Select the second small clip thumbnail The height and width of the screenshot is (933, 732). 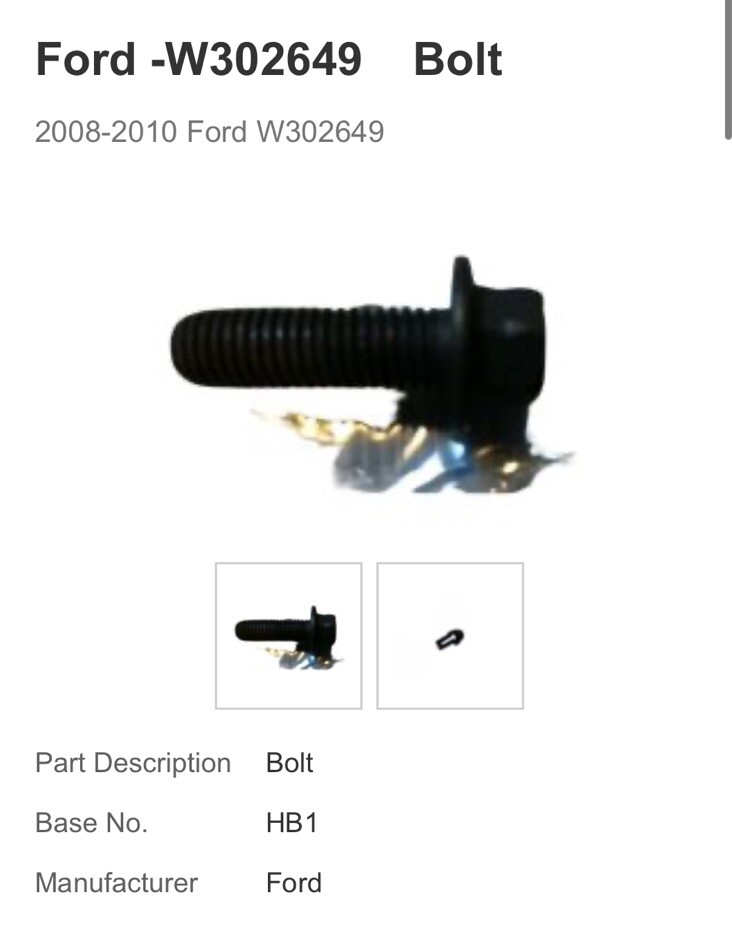click(x=450, y=636)
